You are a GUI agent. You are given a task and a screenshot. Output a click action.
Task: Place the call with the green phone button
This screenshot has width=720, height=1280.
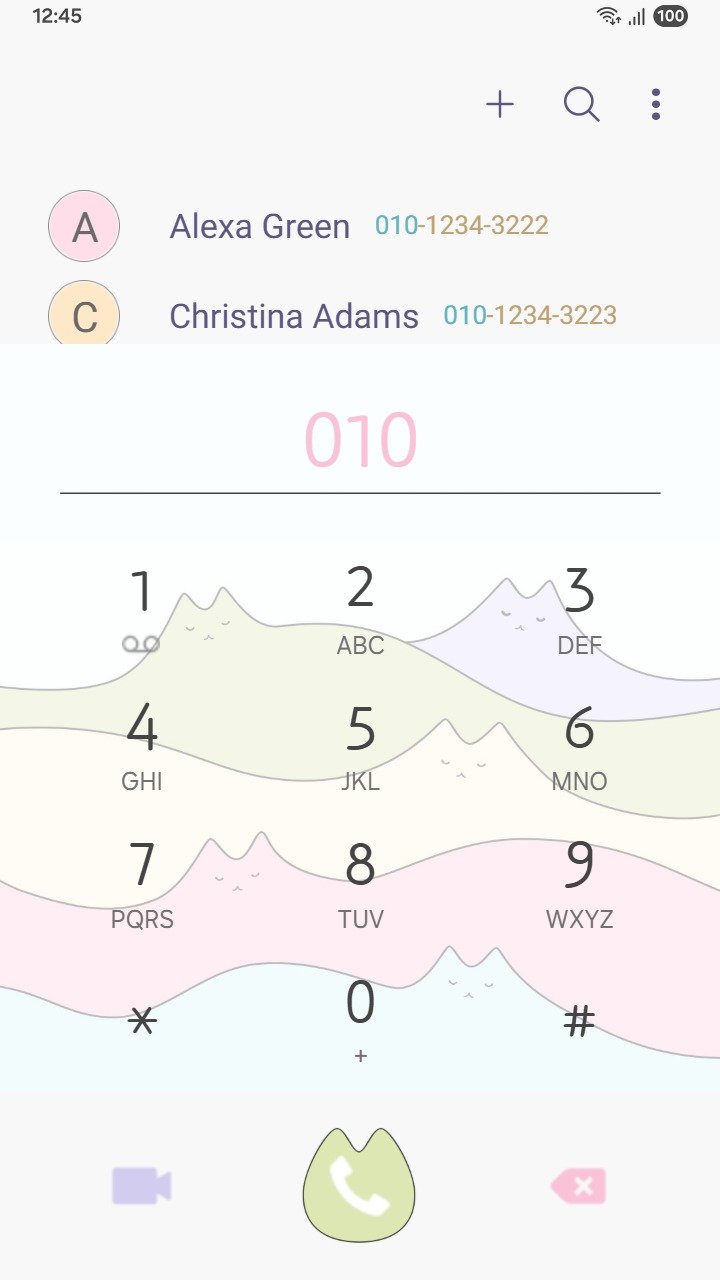pos(359,1187)
